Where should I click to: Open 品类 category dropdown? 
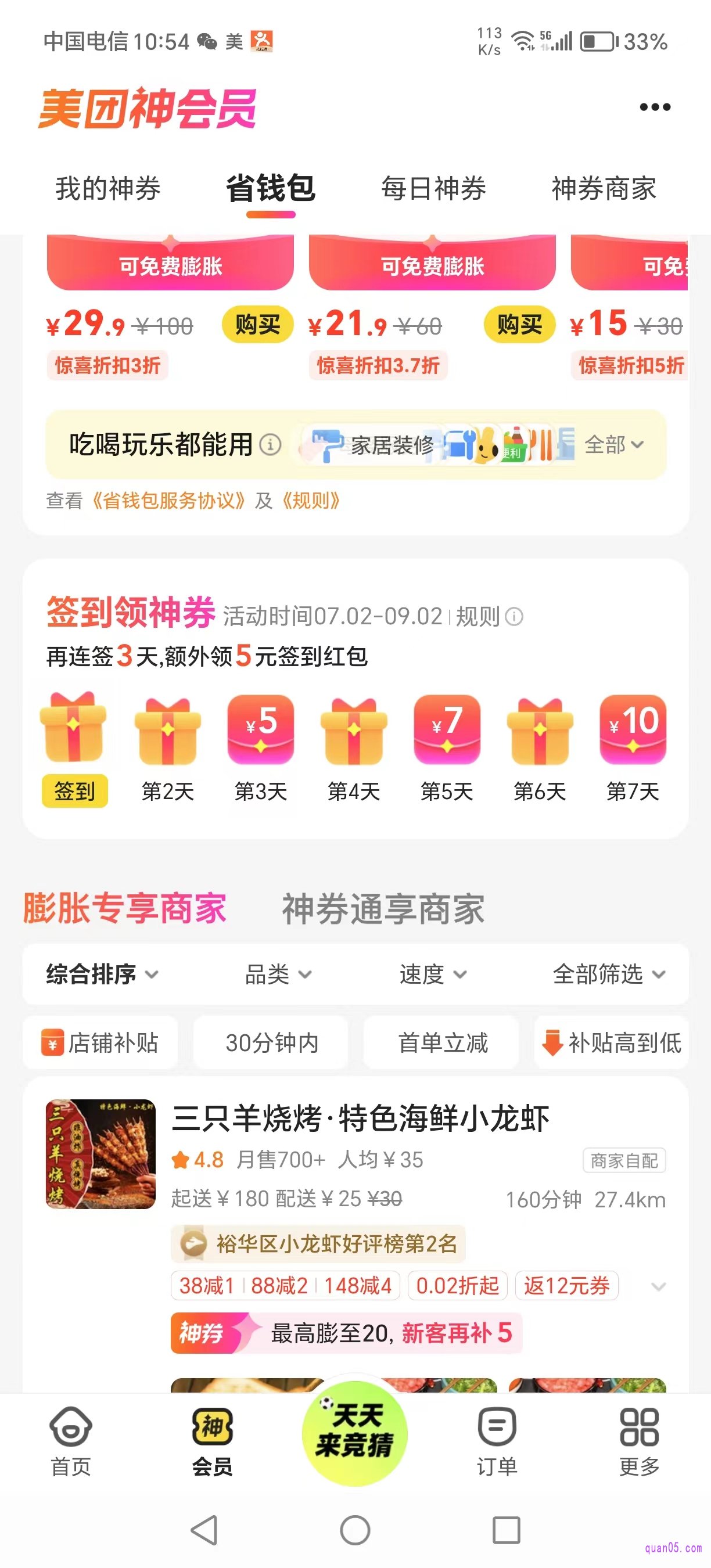(x=278, y=974)
